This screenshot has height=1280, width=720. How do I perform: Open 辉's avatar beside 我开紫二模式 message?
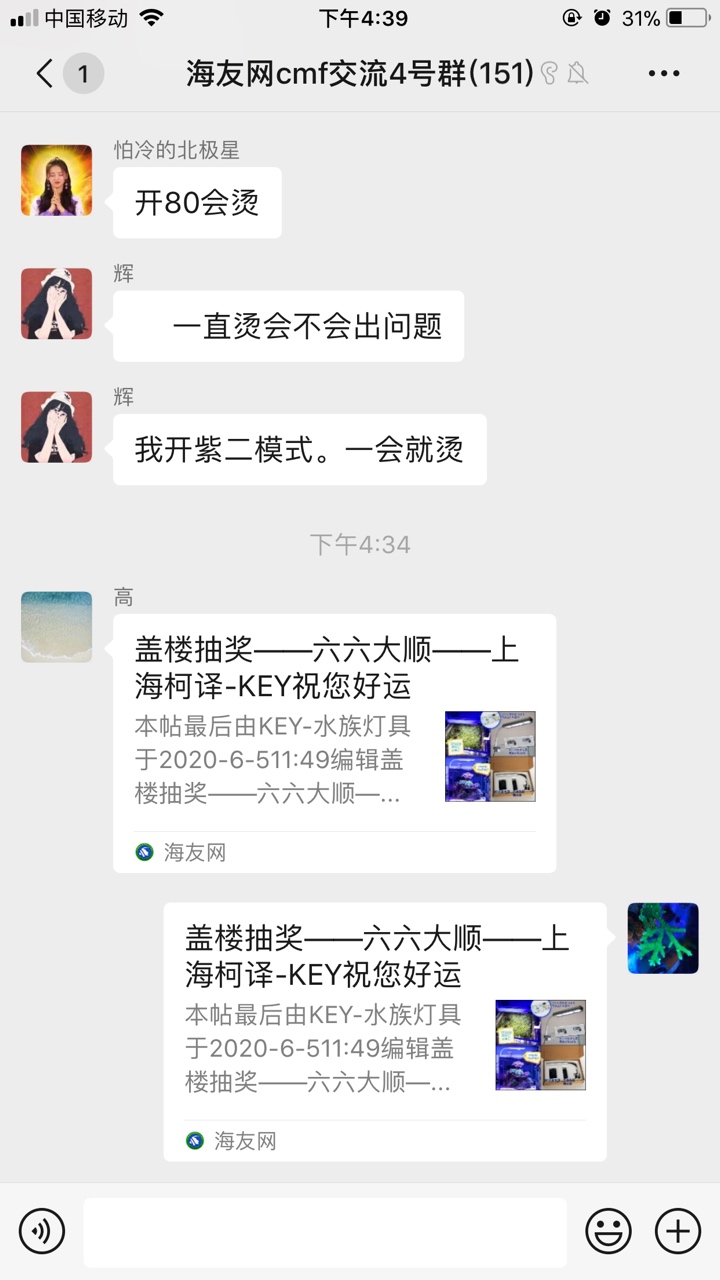57,427
